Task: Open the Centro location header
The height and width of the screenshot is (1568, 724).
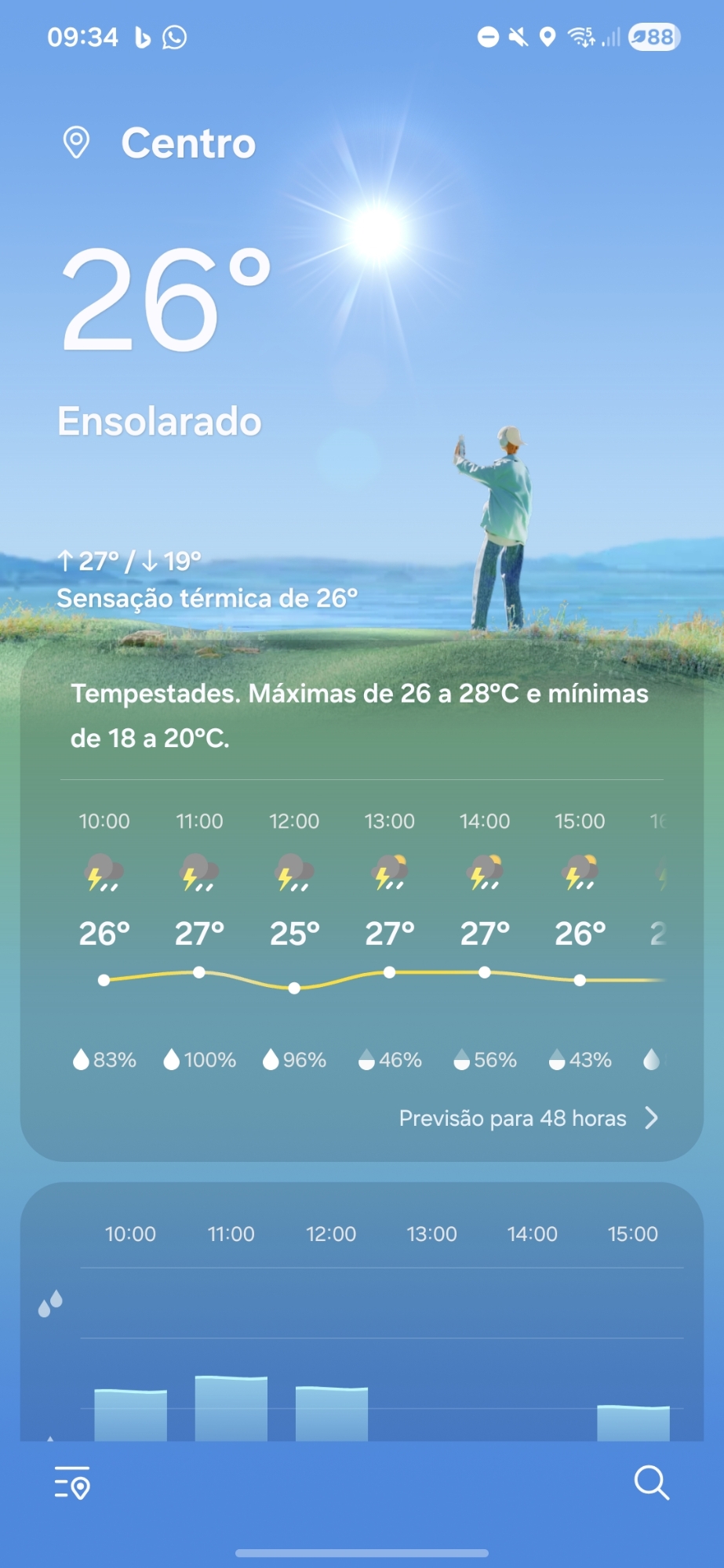Action: point(187,143)
